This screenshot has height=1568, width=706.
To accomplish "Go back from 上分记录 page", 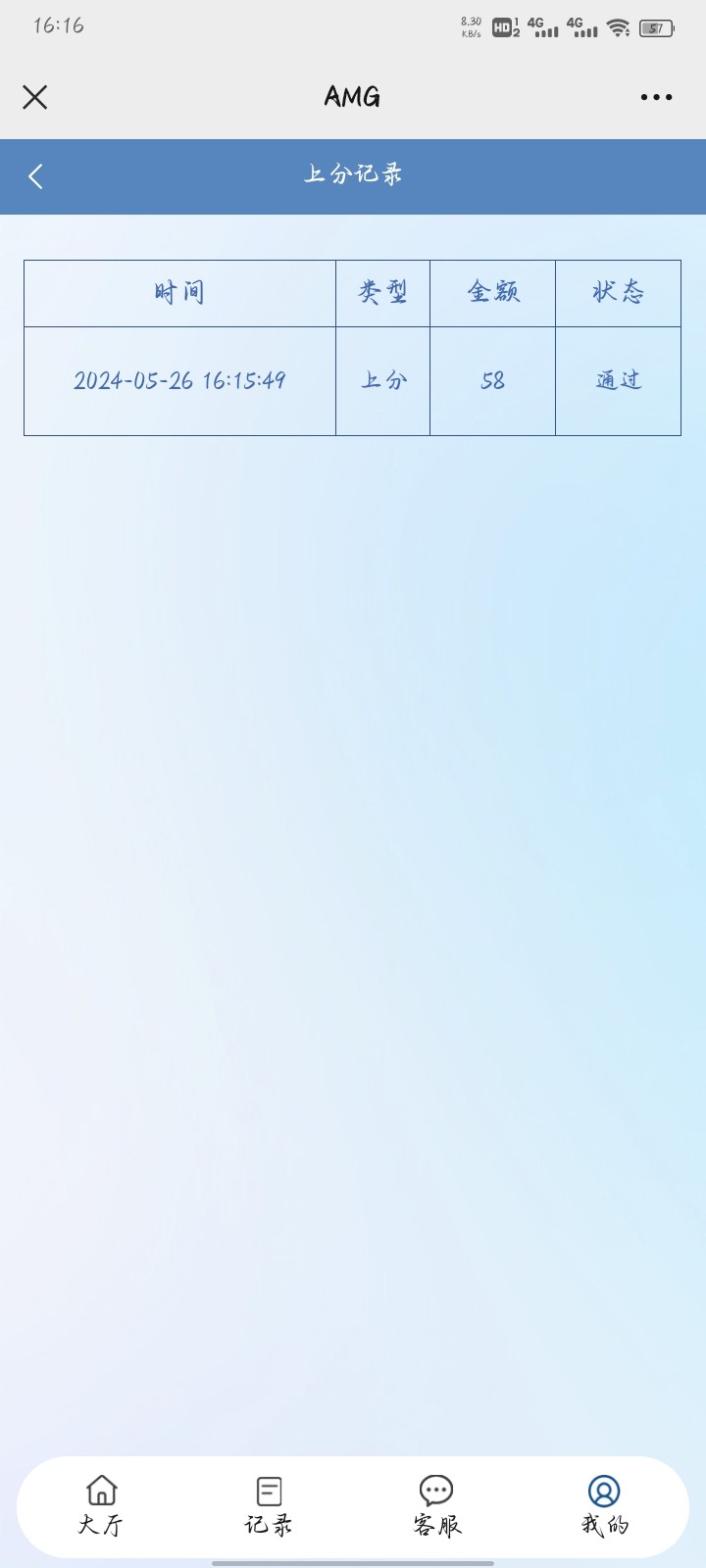I will pyautogui.click(x=36, y=176).
